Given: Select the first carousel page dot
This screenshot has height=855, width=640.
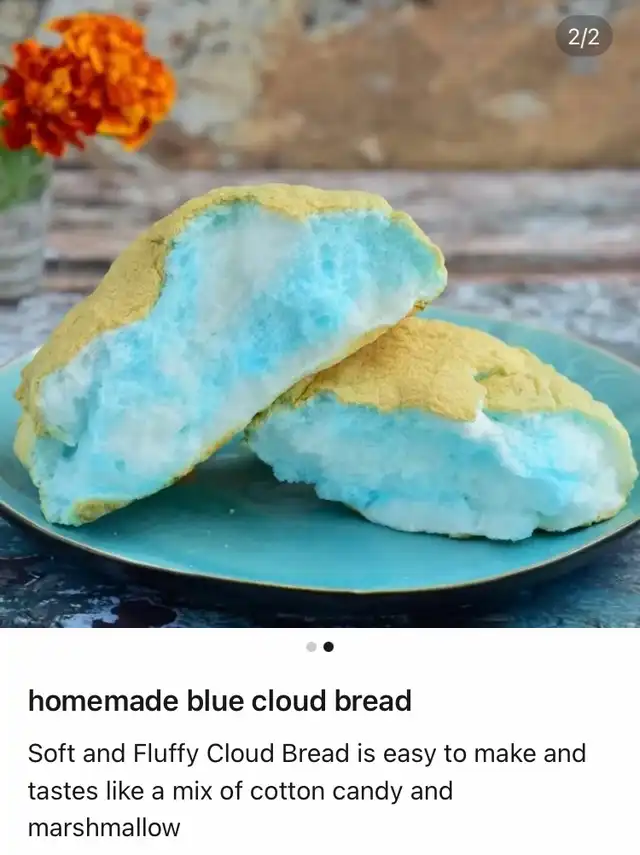Looking at the screenshot, I should pos(311,647).
